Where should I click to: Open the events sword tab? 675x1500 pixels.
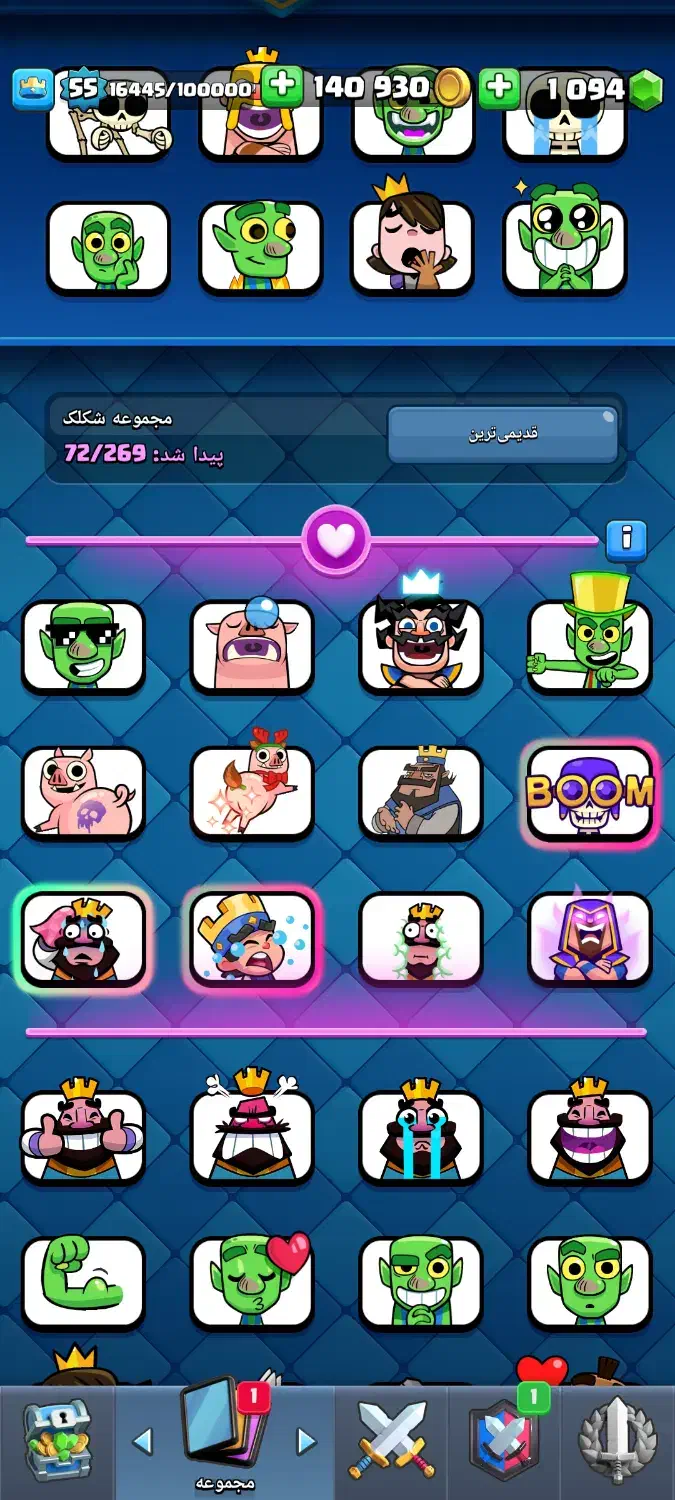click(x=618, y=1442)
